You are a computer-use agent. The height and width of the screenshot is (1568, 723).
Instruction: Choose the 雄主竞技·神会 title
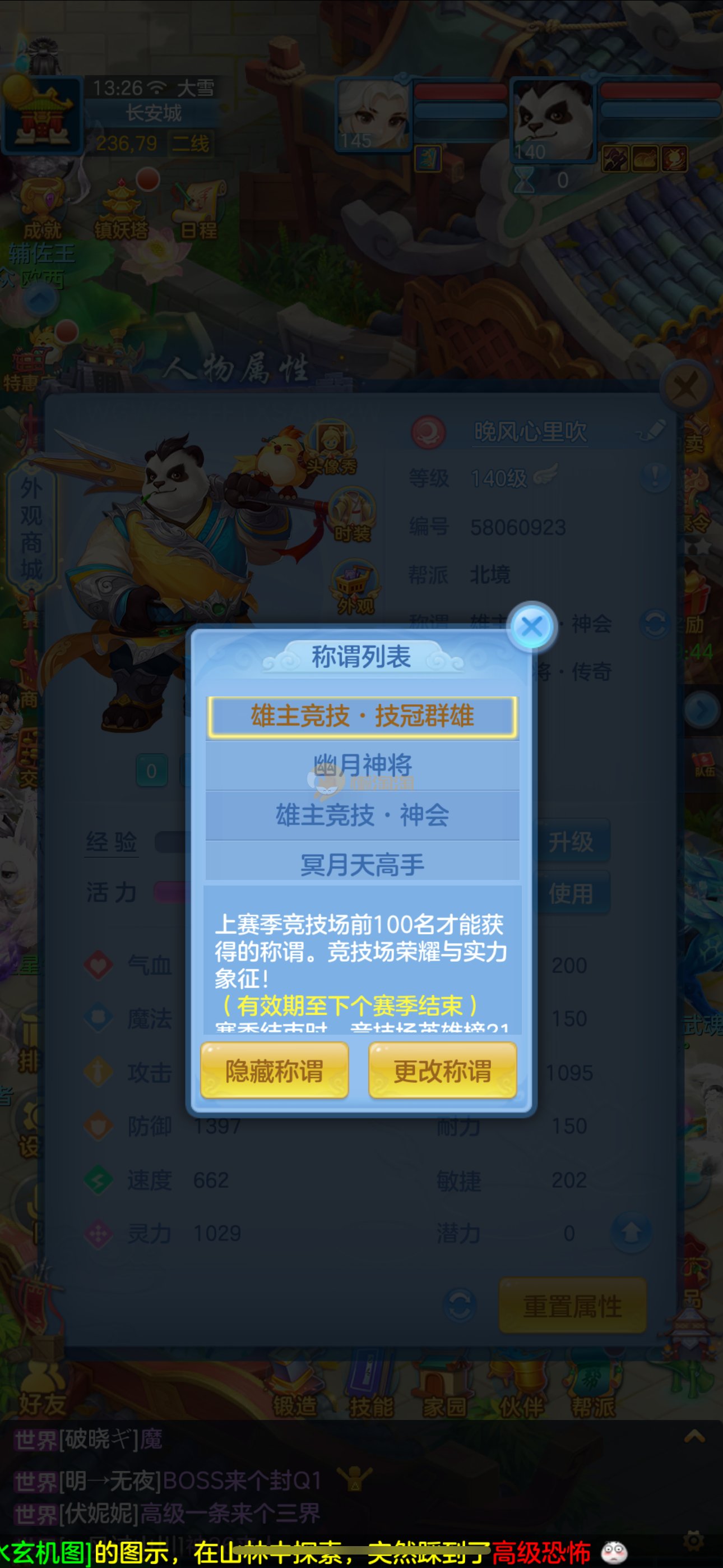point(362,815)
